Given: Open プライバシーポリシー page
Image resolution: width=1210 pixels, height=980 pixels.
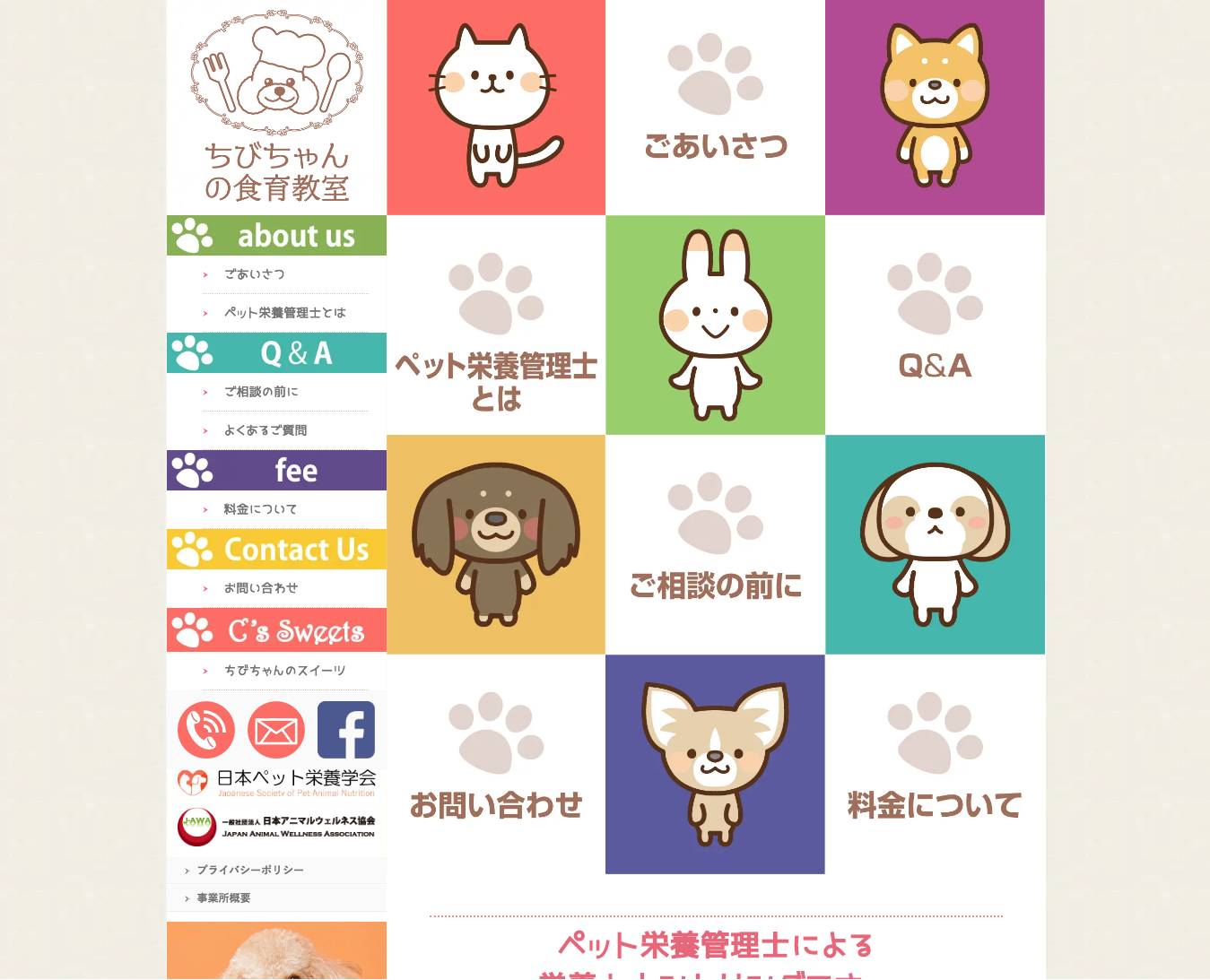Looking at the screenshot, I should click(250, 871).
